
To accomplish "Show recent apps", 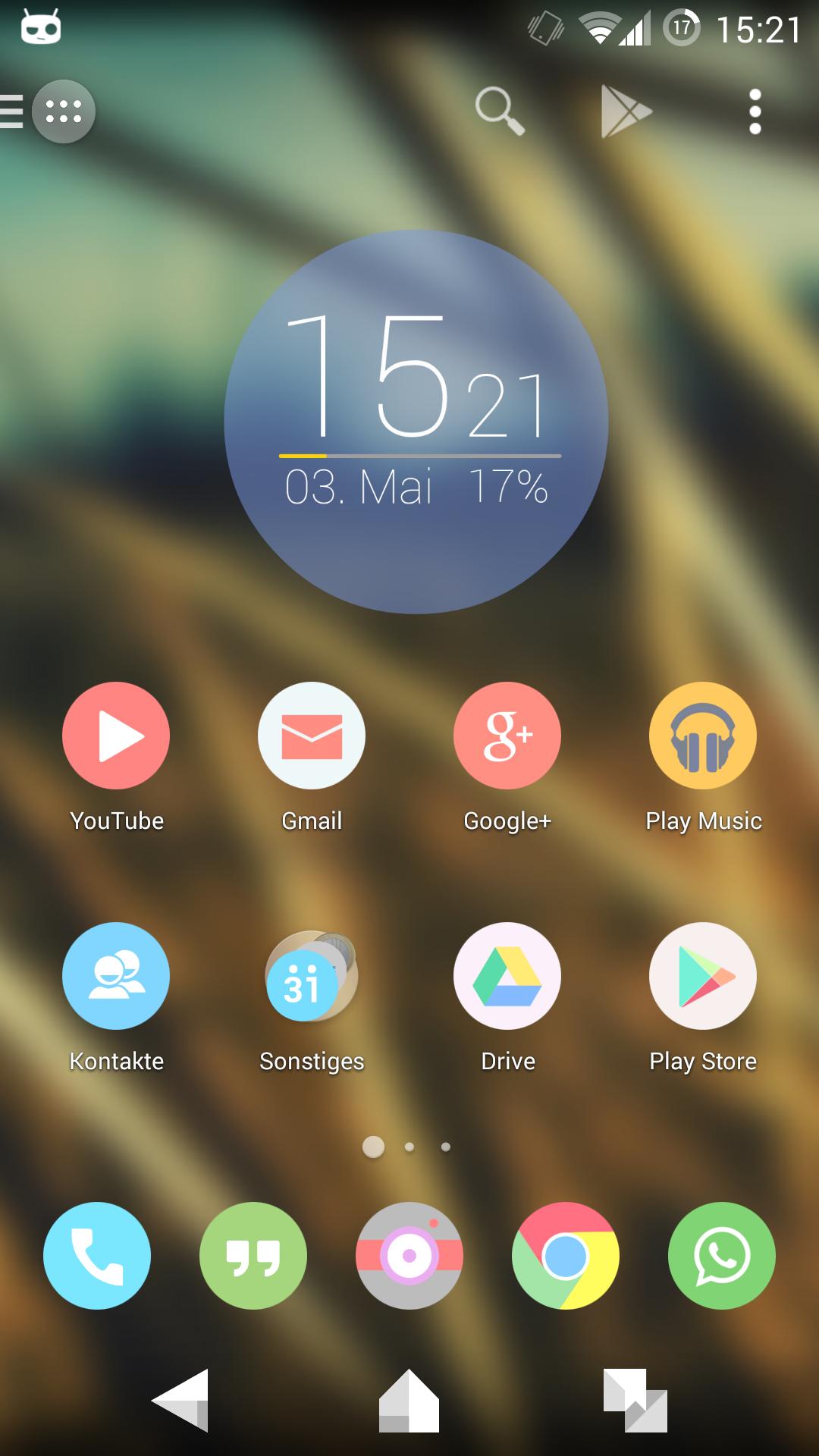I will click(635, 1400).
